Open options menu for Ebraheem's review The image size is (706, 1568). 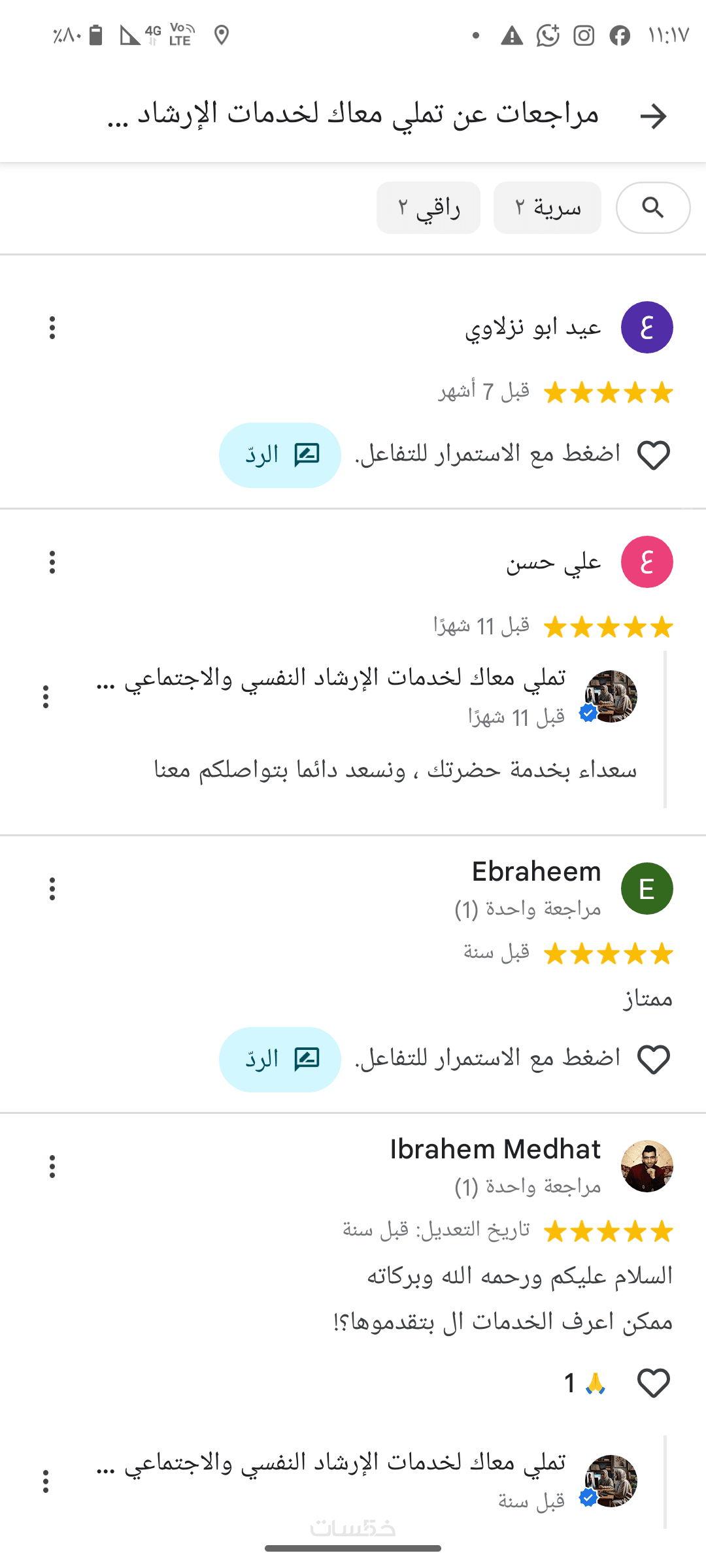coord(52,889)
